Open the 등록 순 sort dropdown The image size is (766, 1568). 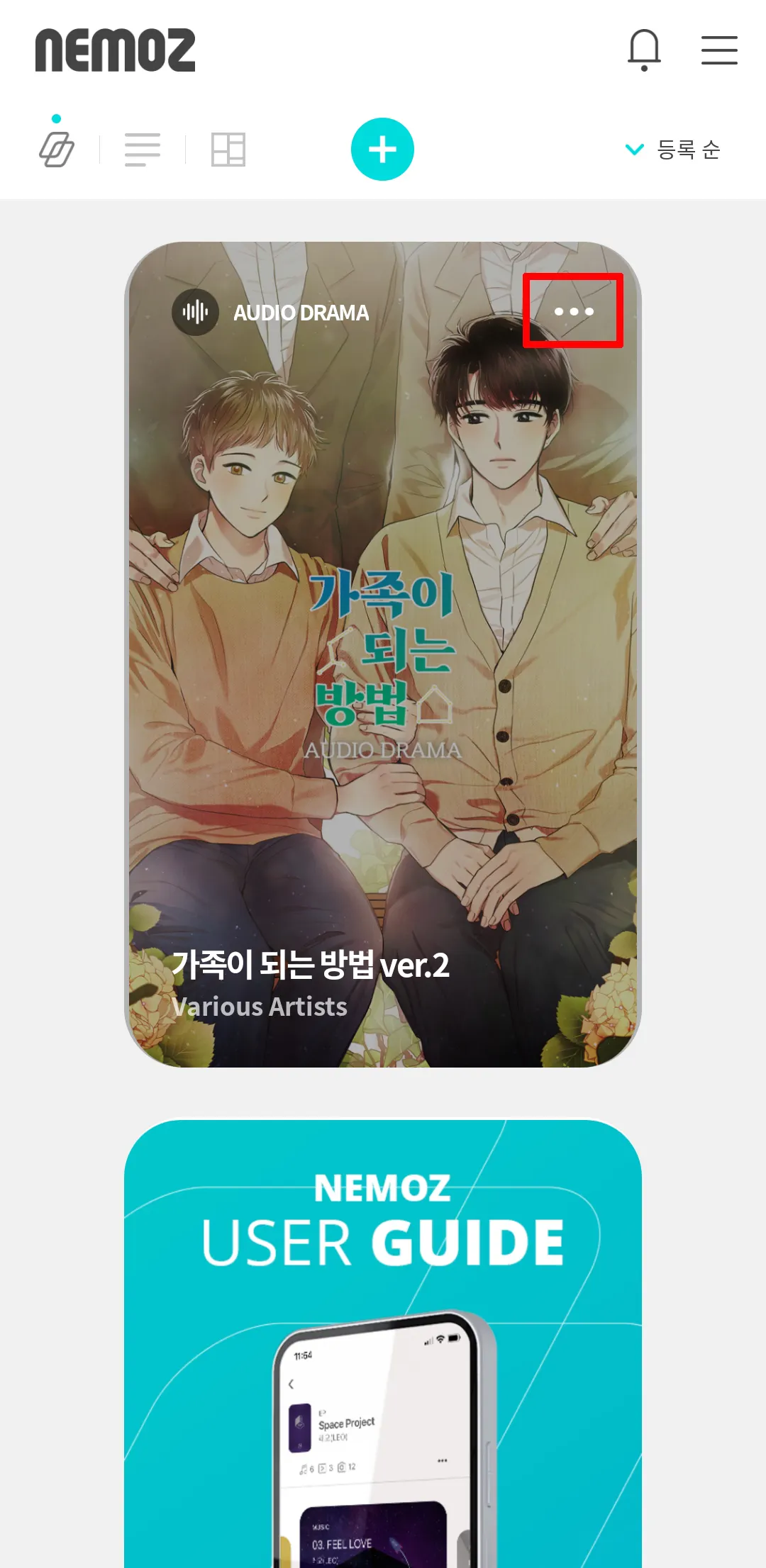pos(674,150)
